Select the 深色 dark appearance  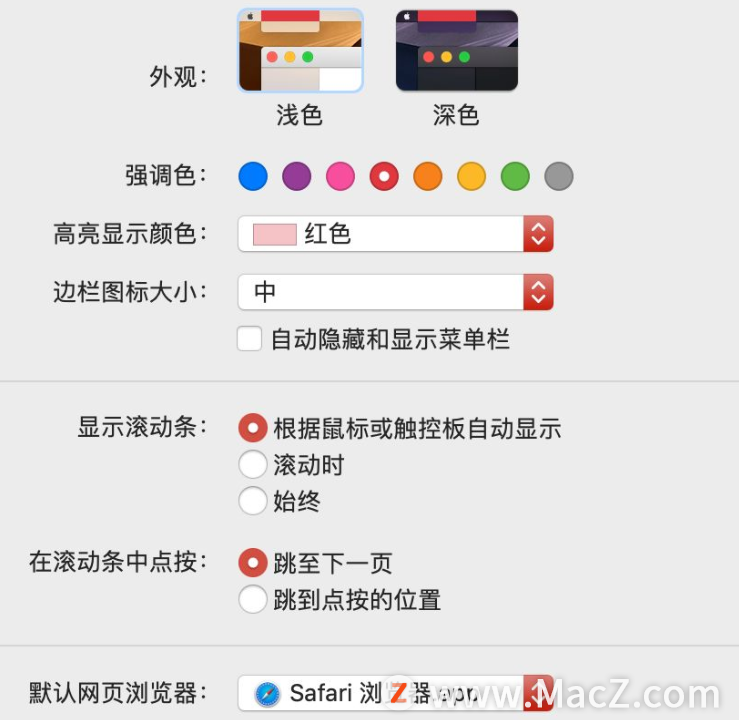(x=456, y=51)
